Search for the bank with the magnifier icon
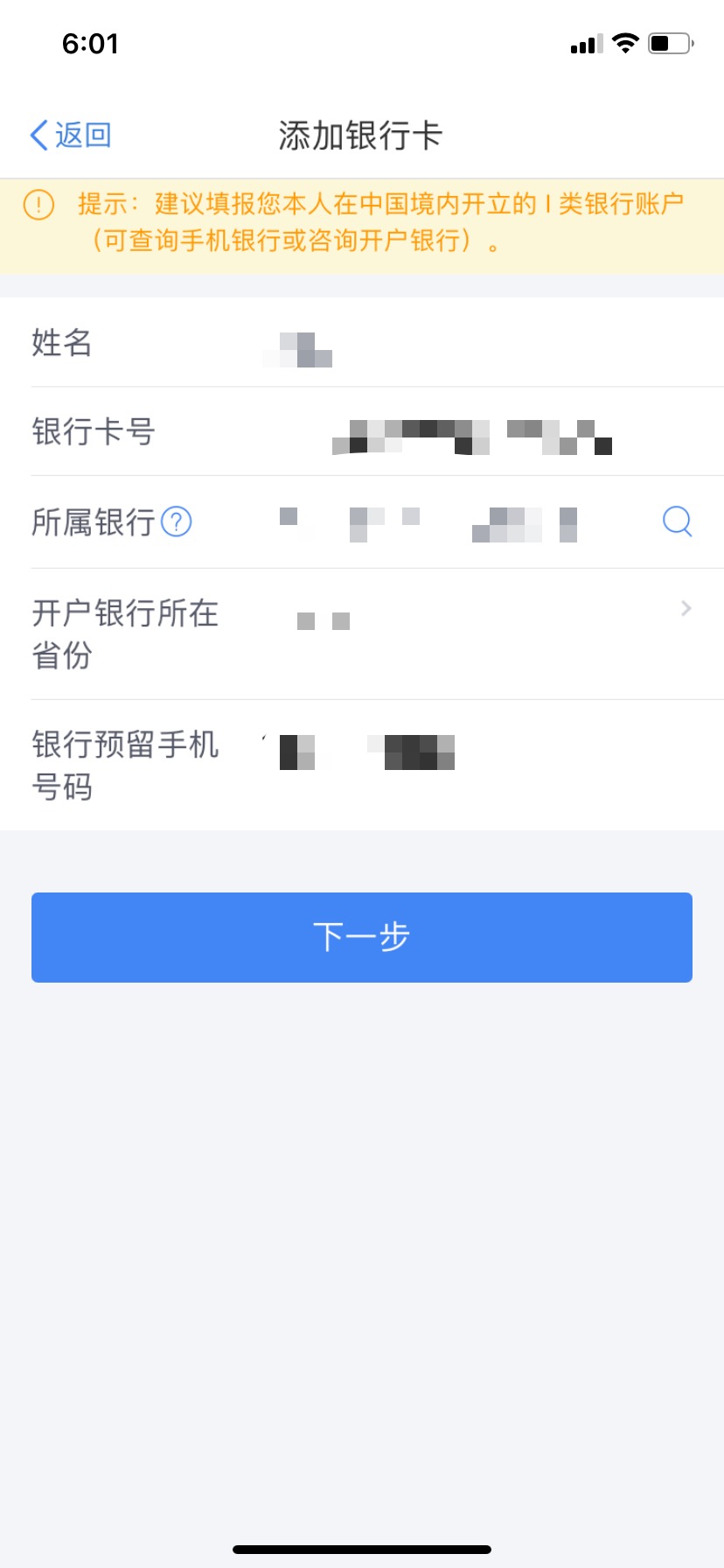Image resolution: width=724 pixels, height=1568 pixels. coord(677,522)
